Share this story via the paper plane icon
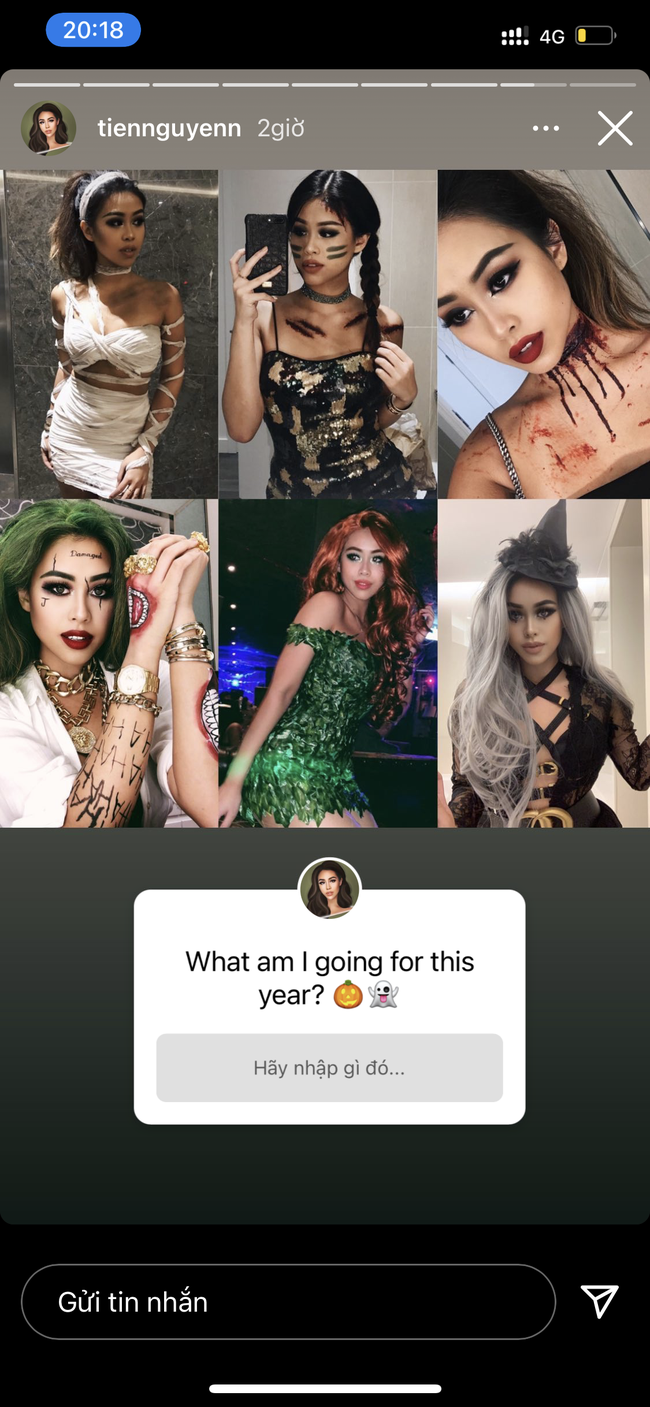Screen dimensions: 650x1407 599,1300
